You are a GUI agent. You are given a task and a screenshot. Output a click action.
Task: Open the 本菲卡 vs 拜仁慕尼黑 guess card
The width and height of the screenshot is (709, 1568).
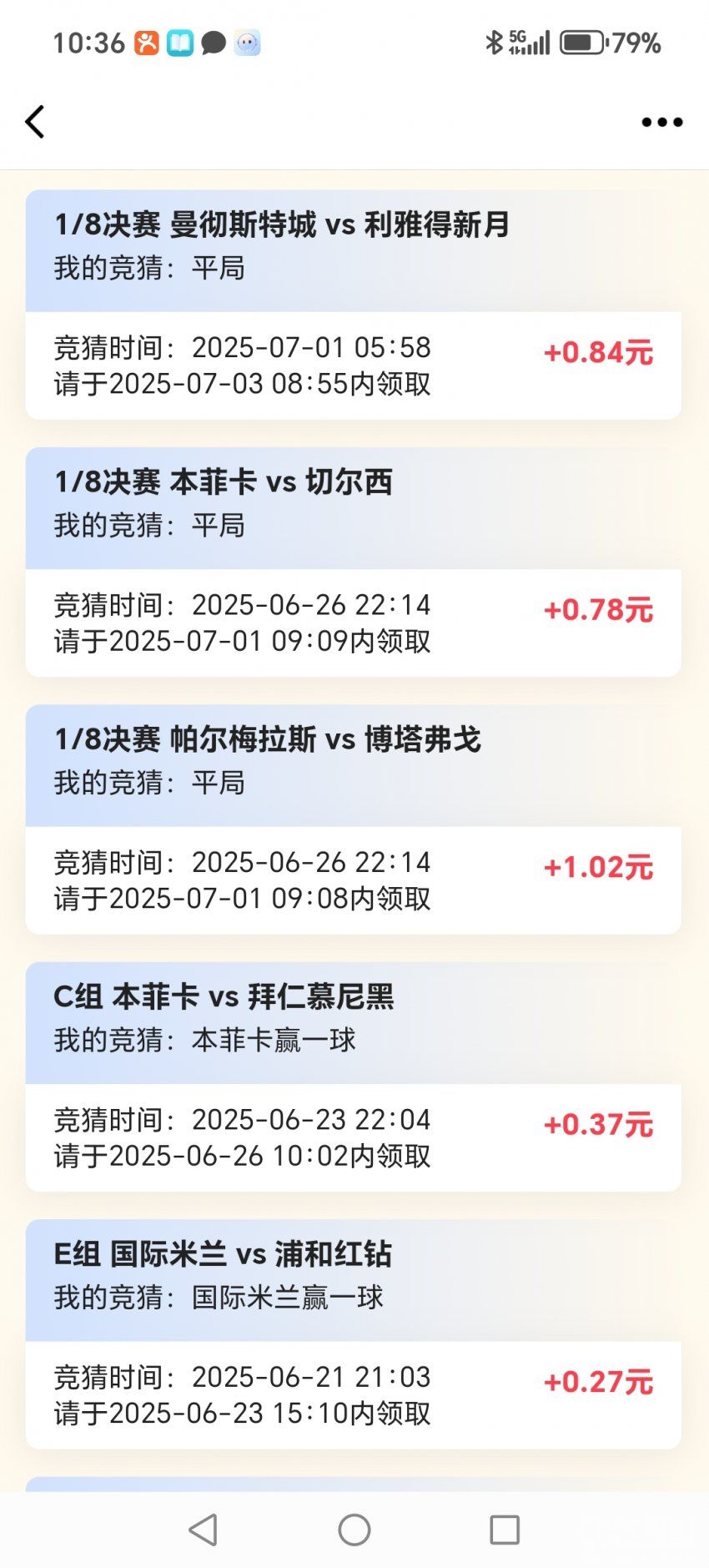click(x=354, y=1076)
